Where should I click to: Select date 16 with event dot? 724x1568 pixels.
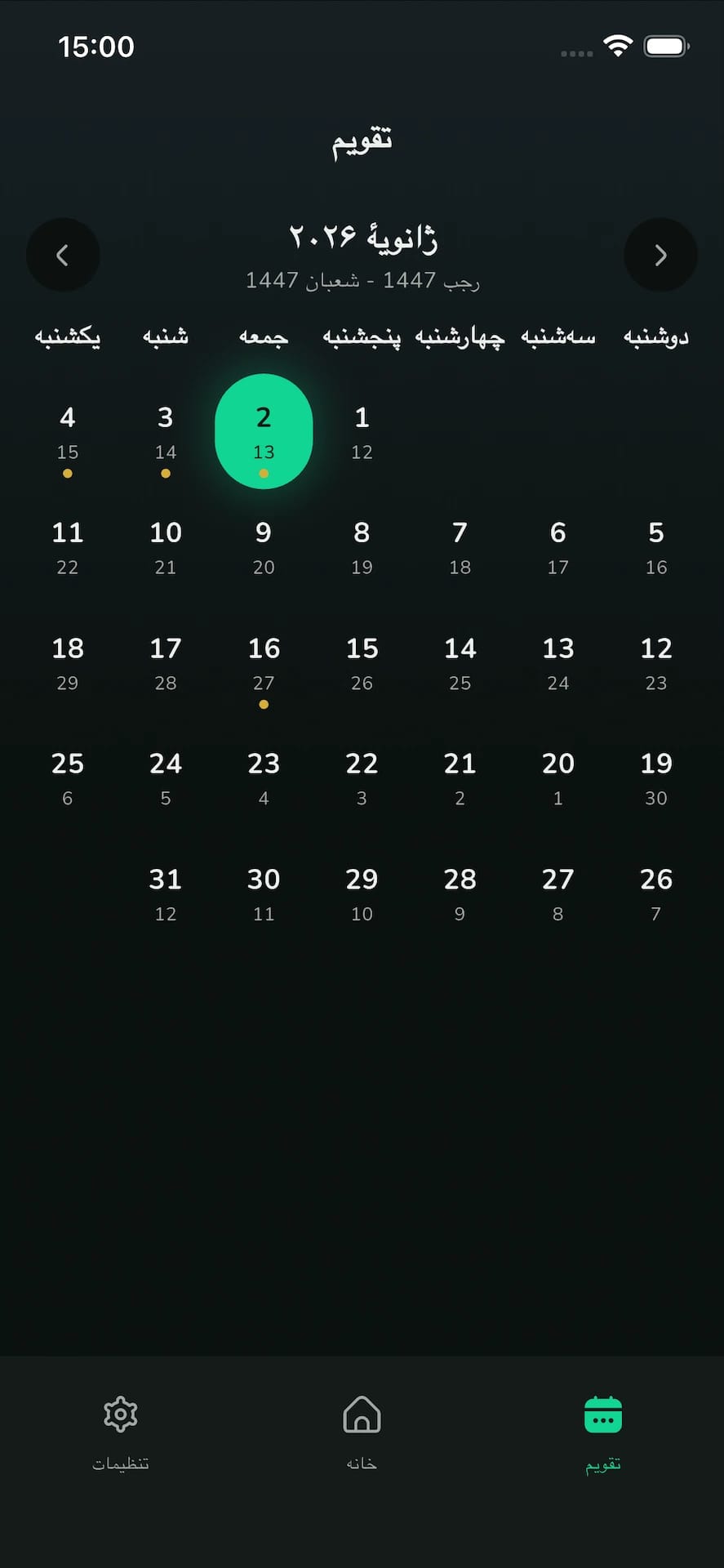pyautogui.click(x=264, y=662)
